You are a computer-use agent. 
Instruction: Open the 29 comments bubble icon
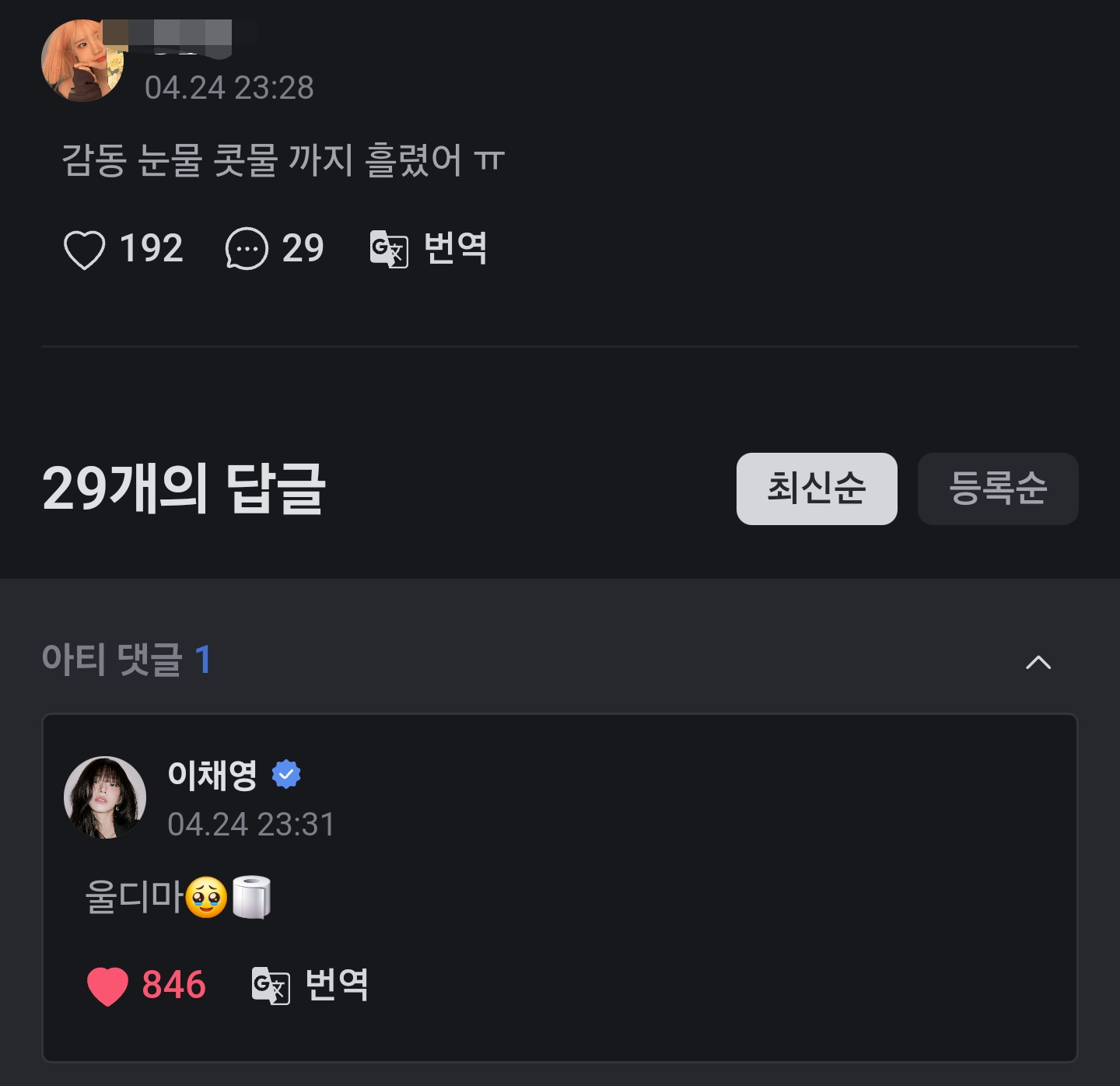tap(247, 250)
